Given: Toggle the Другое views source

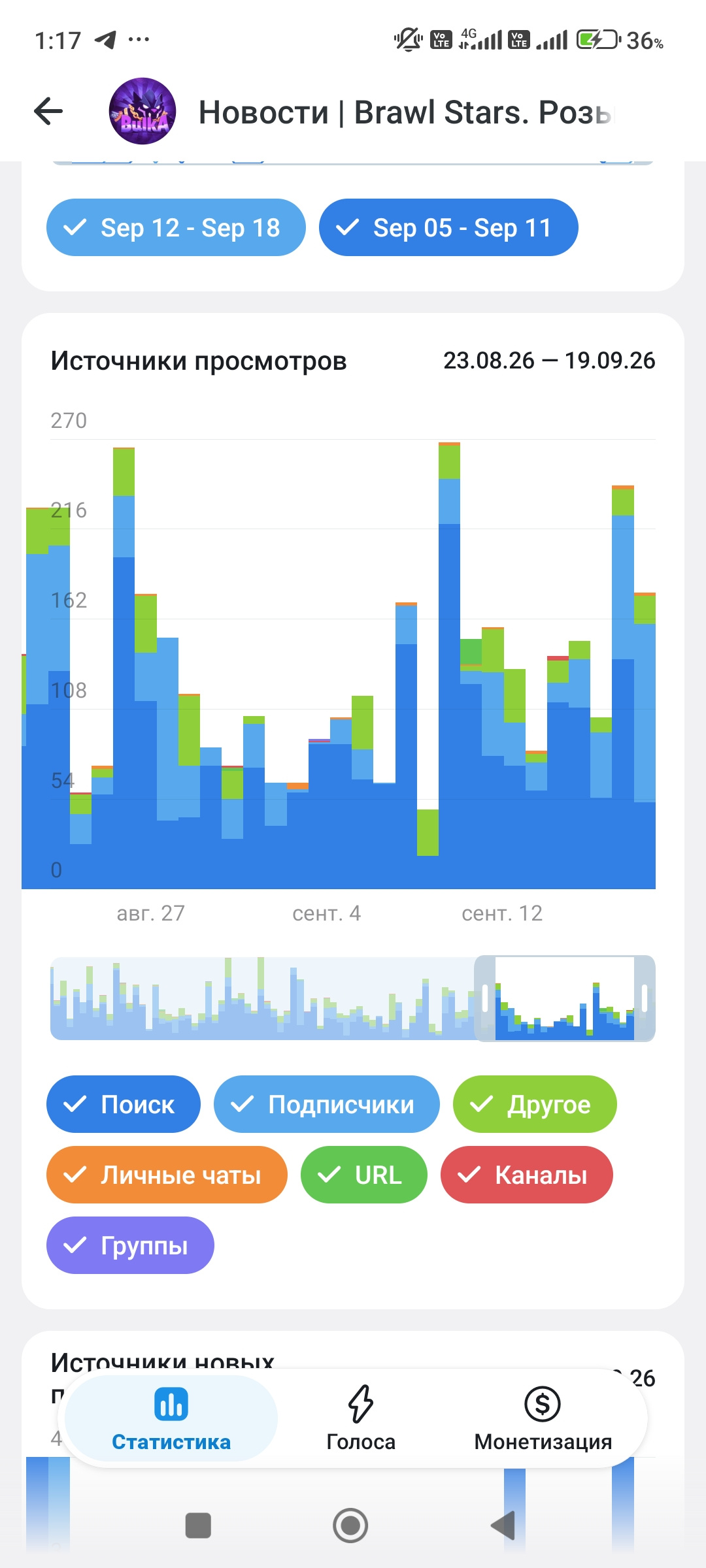Looking at the screenshot, I should (x=535, y=1104).
